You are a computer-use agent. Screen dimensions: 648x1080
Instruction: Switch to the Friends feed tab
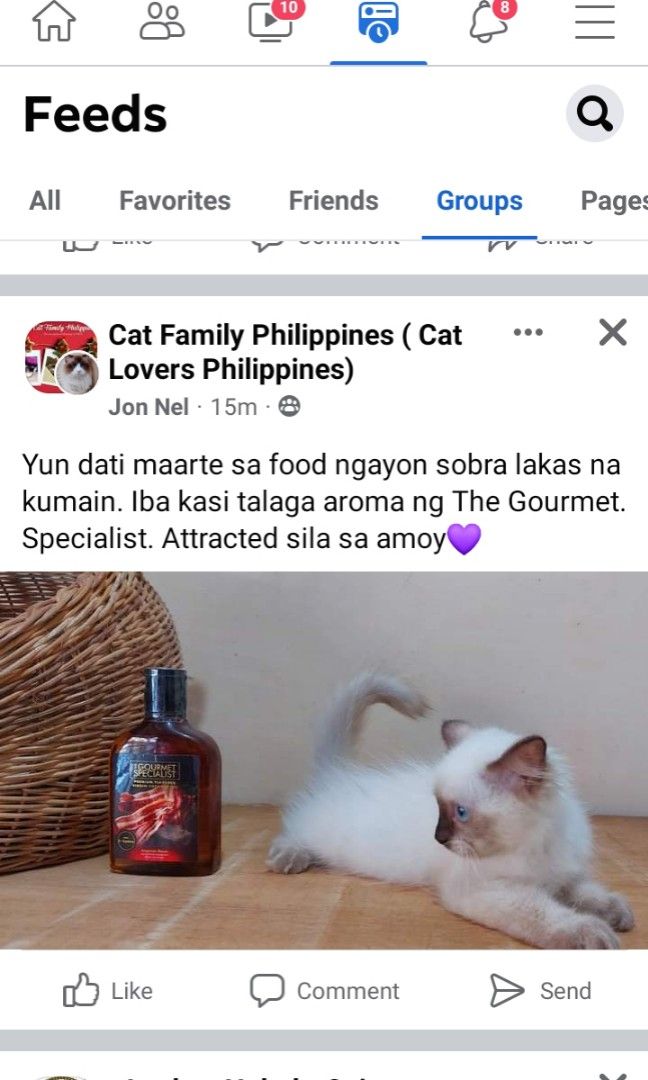coord(333,201)
